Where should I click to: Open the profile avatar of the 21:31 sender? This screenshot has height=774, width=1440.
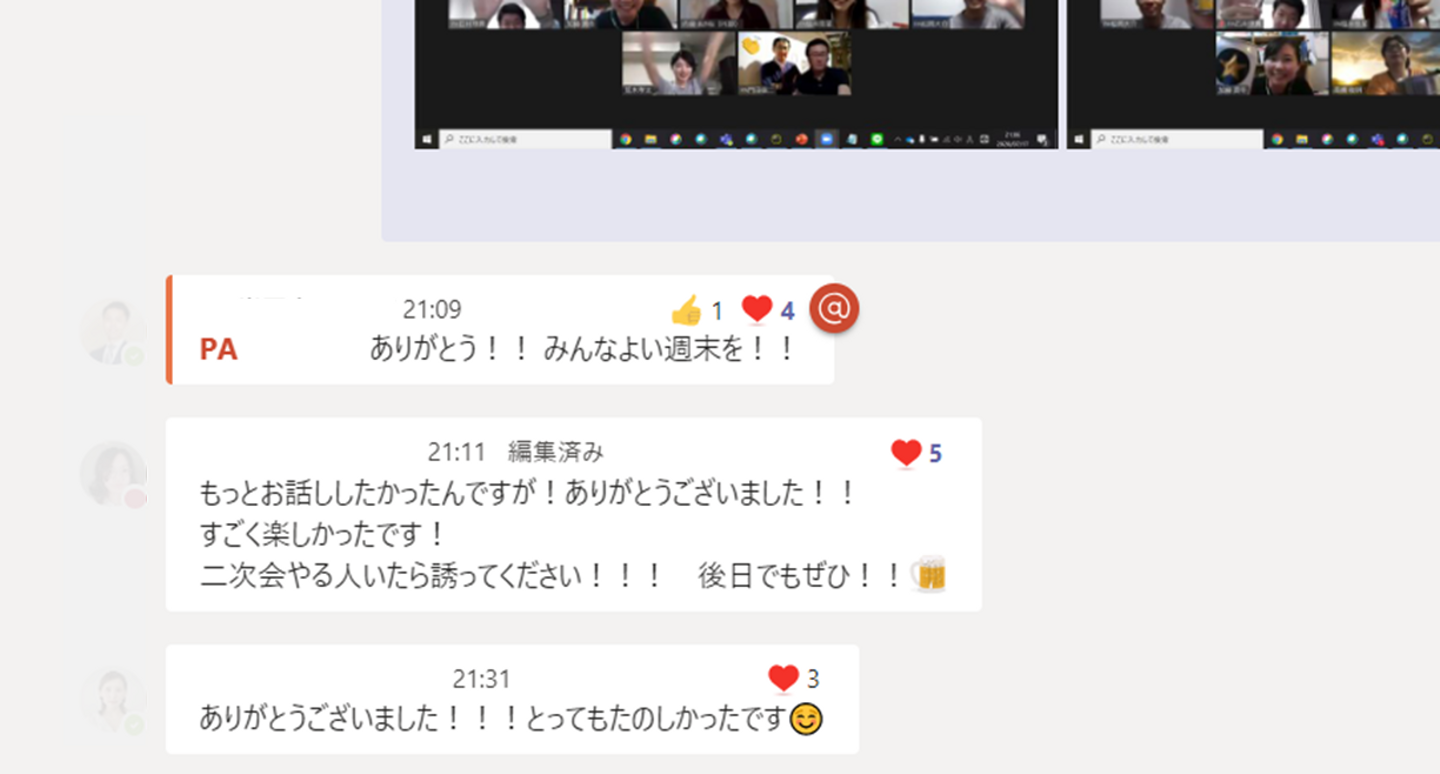[113, 701]
